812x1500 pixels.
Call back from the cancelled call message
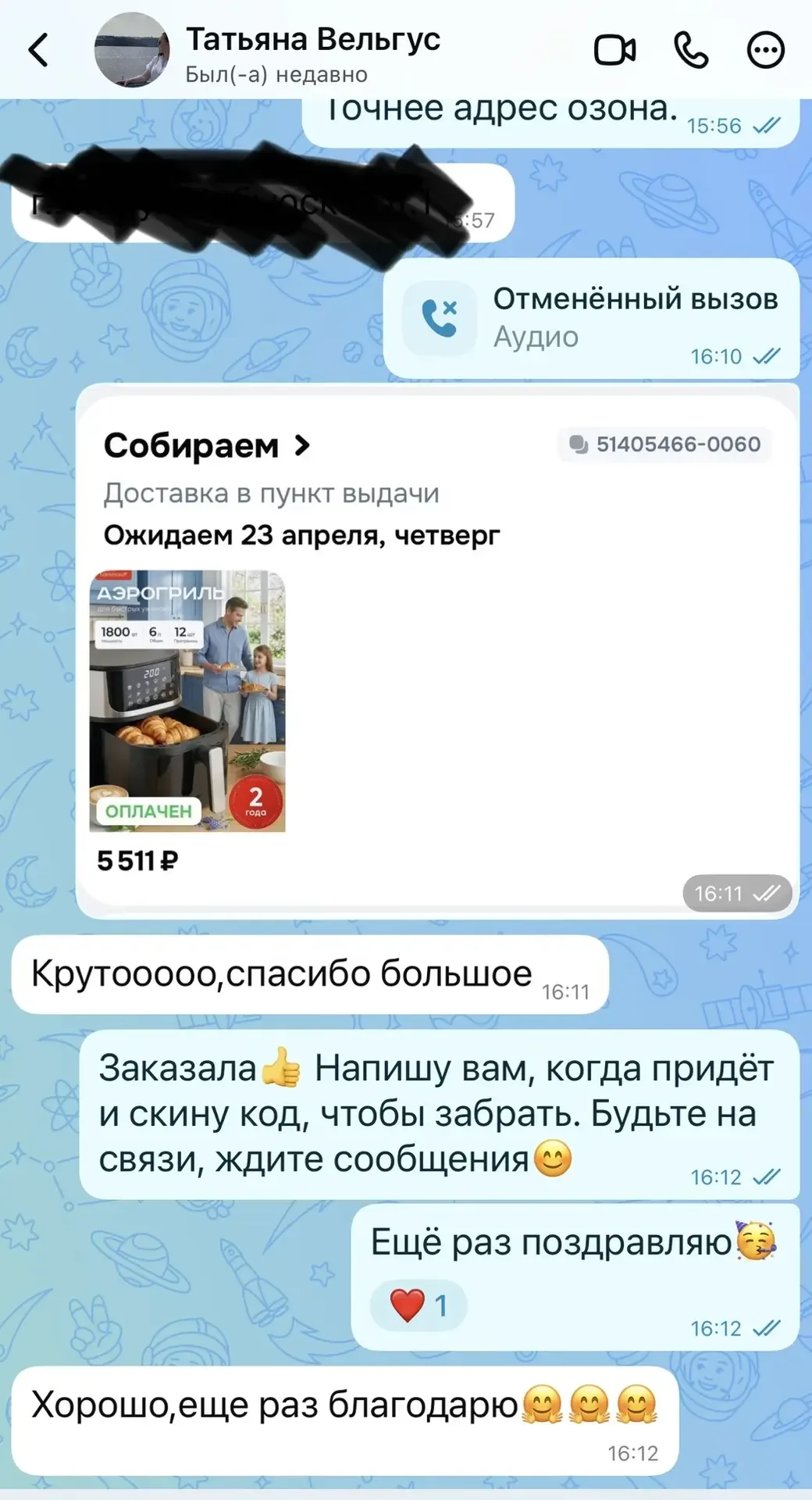[x=440, y=318]
